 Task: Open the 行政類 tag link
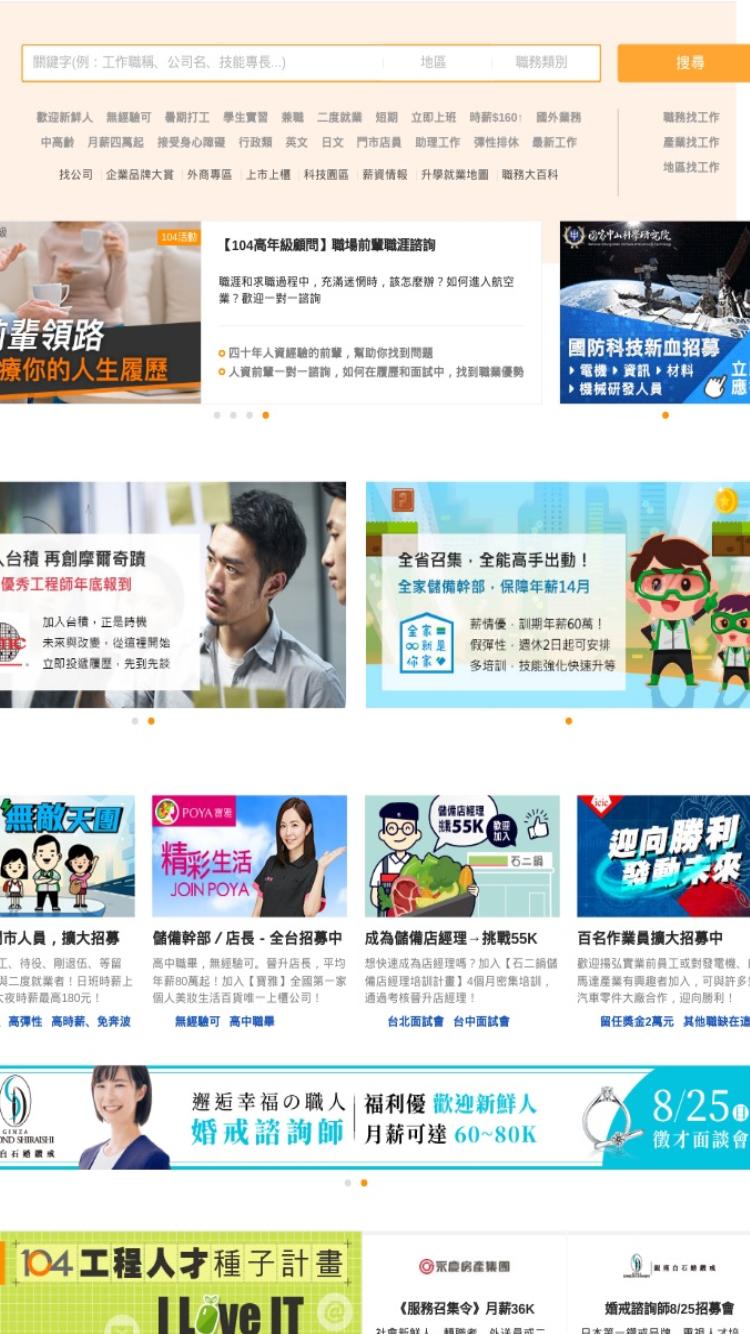(255, 142)
